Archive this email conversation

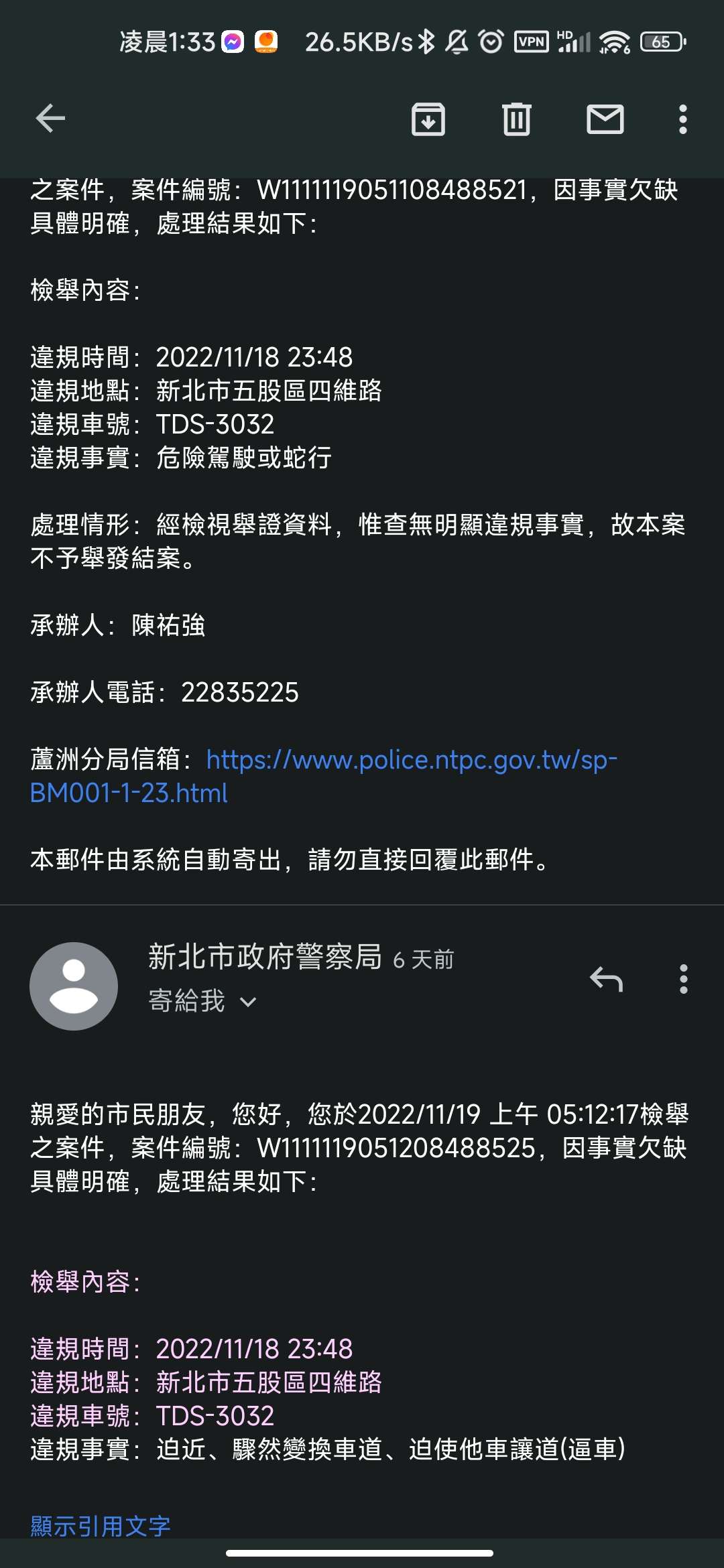(428, 119)
